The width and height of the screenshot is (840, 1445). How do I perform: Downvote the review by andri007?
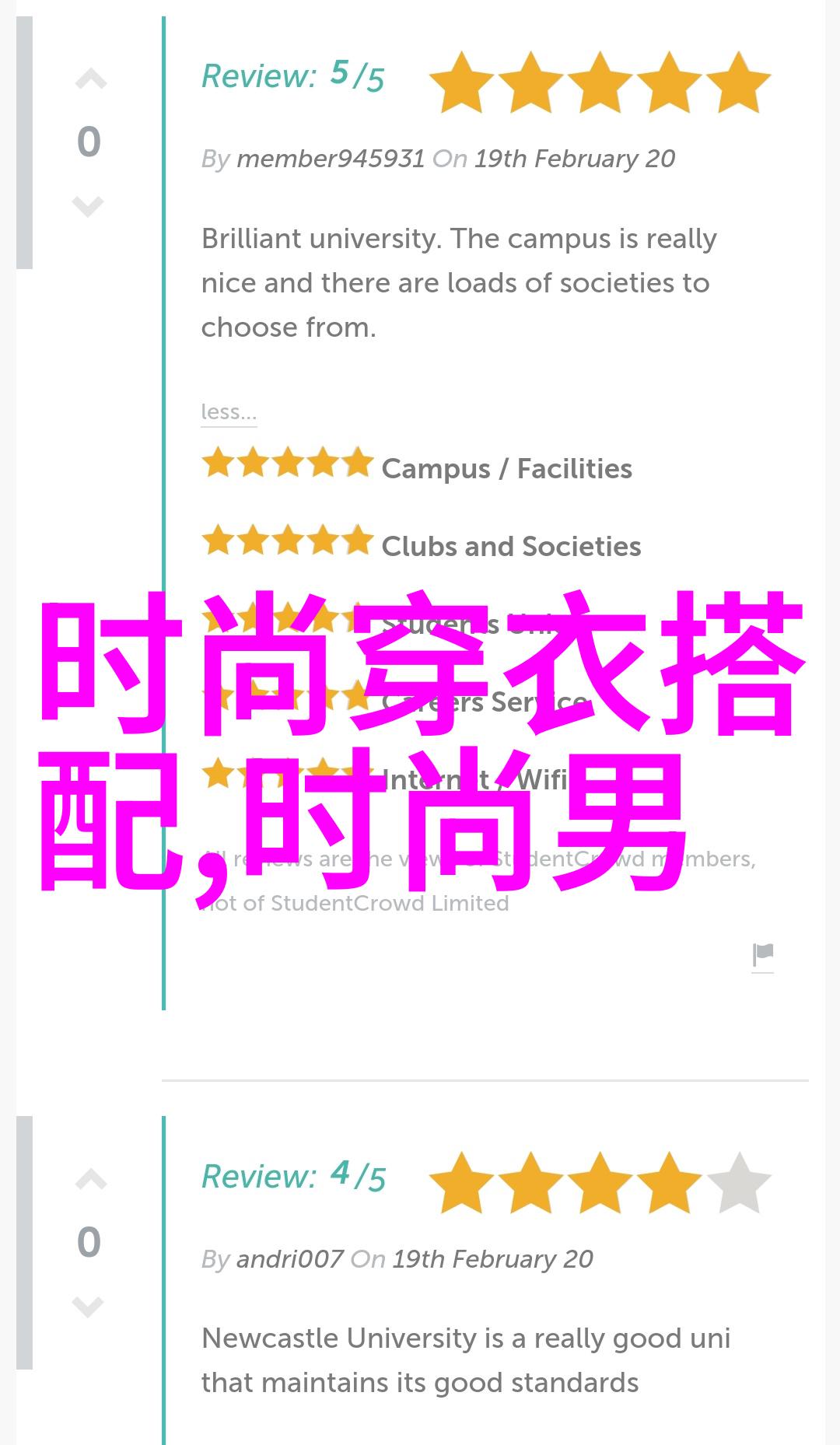click(x=88, y=1307)
